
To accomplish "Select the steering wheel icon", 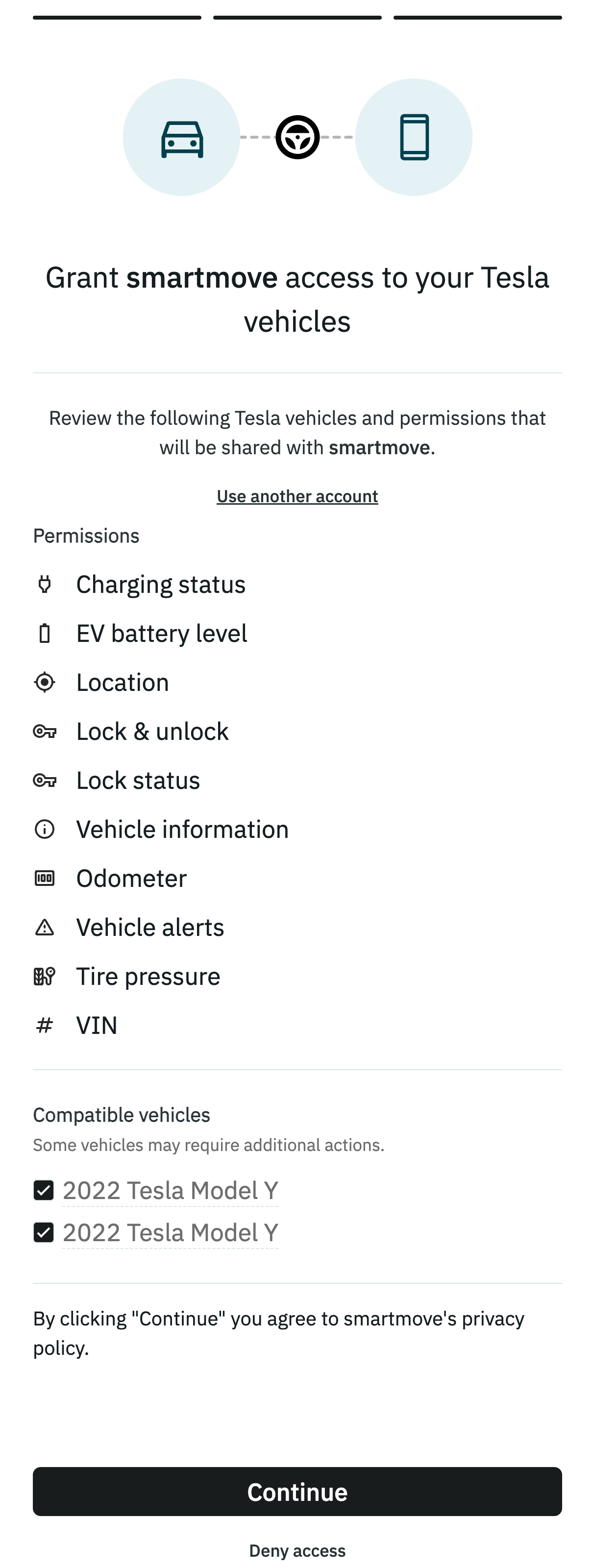I will click(296, 138).
